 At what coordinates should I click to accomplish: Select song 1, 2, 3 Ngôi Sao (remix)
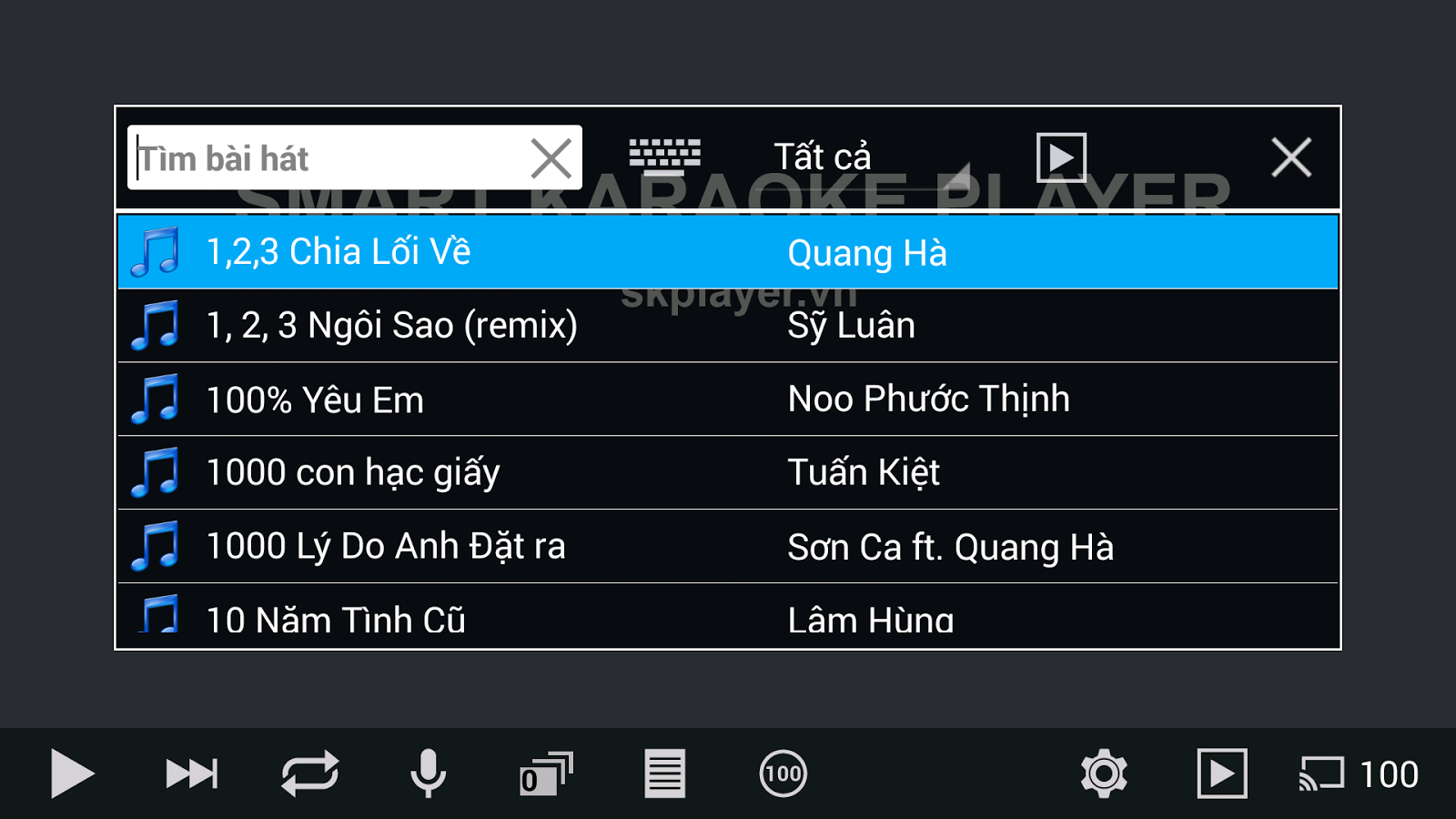pos(728,326)
